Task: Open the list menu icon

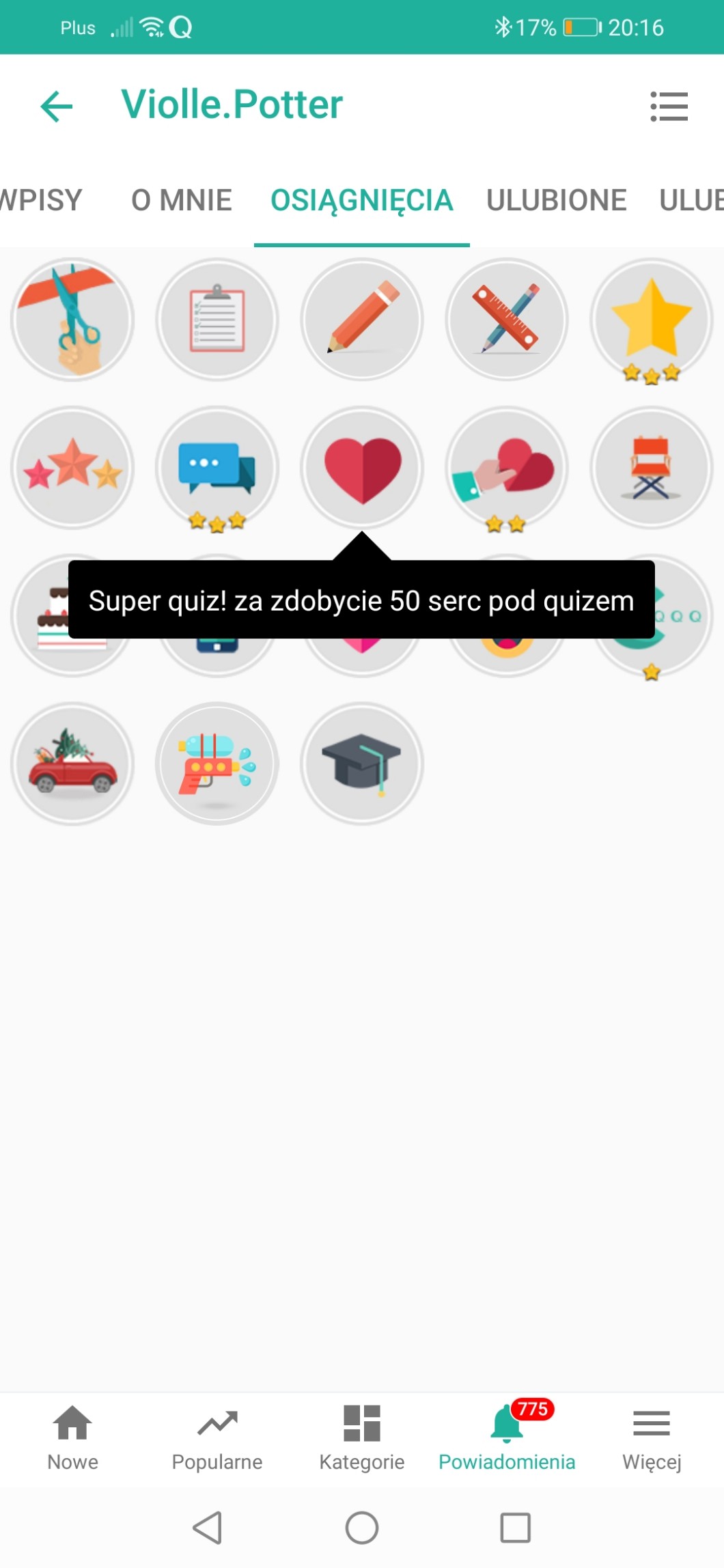Action: click(669, 107)
